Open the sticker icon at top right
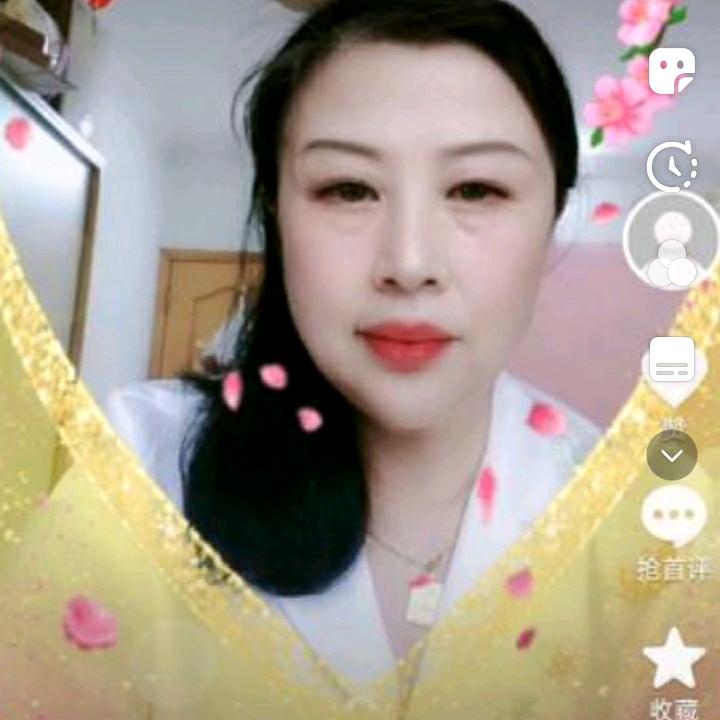Image resolution: width=720 pixels, height=720 pixels. pyautogui.click(x=672, y=71)
